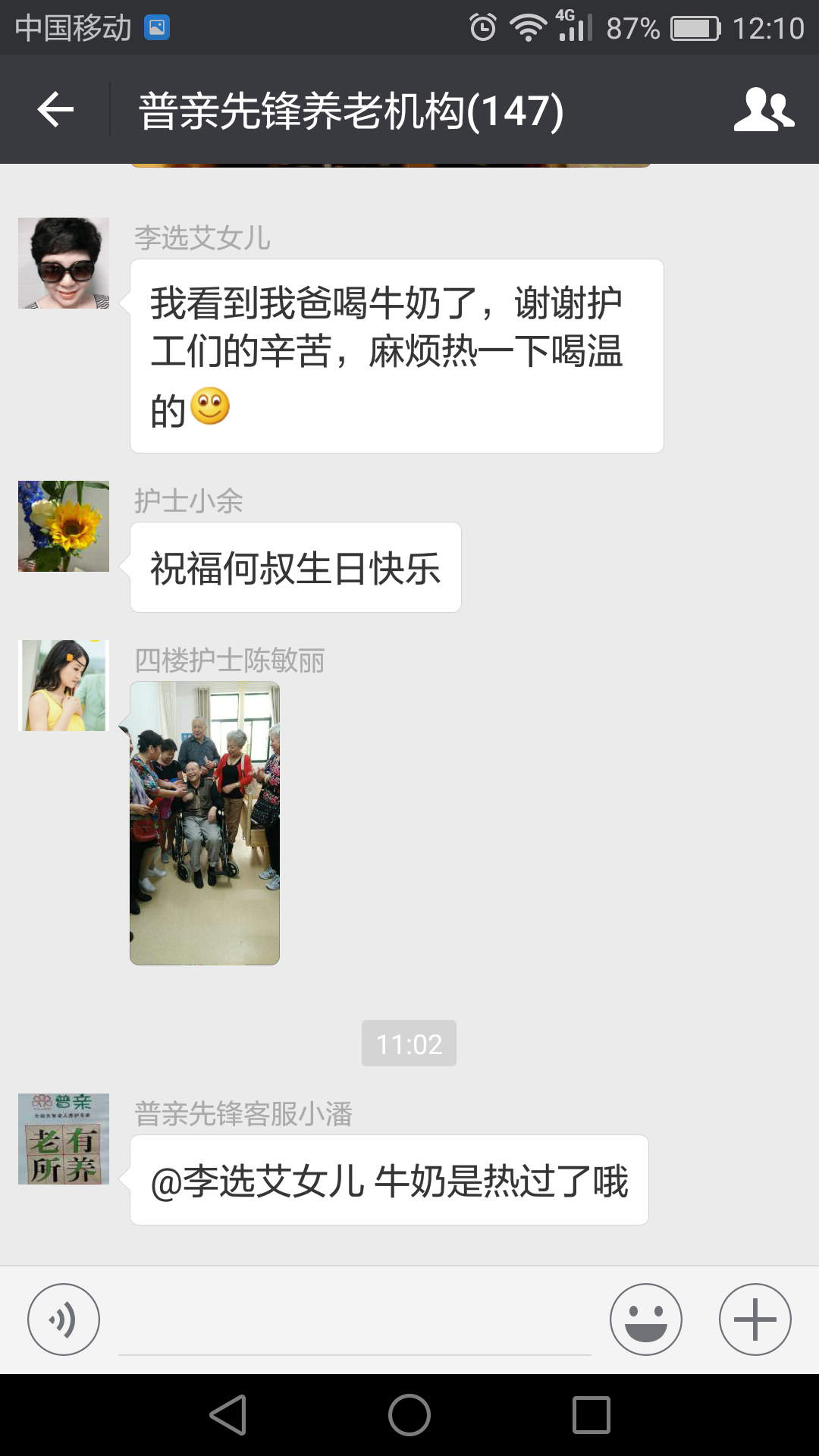Viewport: 819px width, 1456px height.
Task: Open 四楼护士陈敏丽's profile picture
Action: point(64,686)
